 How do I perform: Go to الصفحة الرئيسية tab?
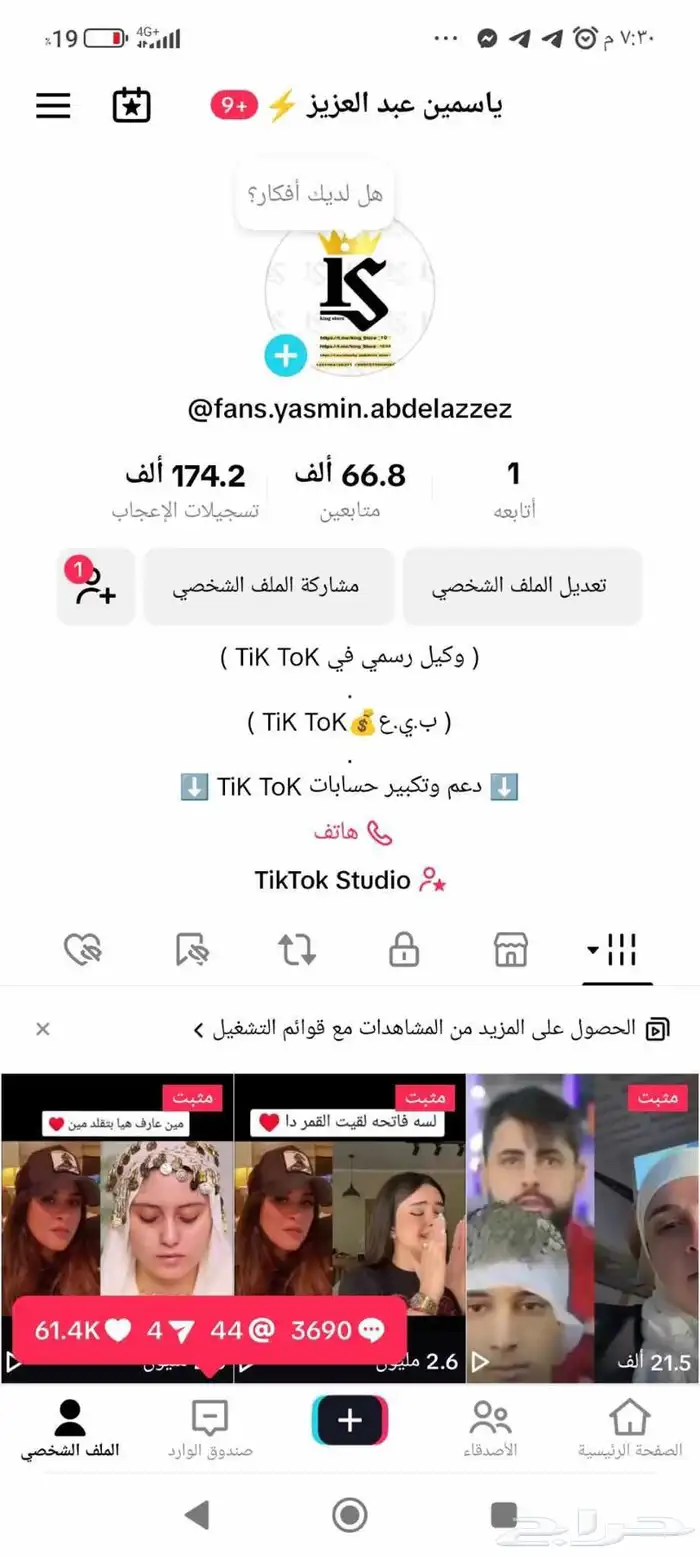(x=630, y=1428)
